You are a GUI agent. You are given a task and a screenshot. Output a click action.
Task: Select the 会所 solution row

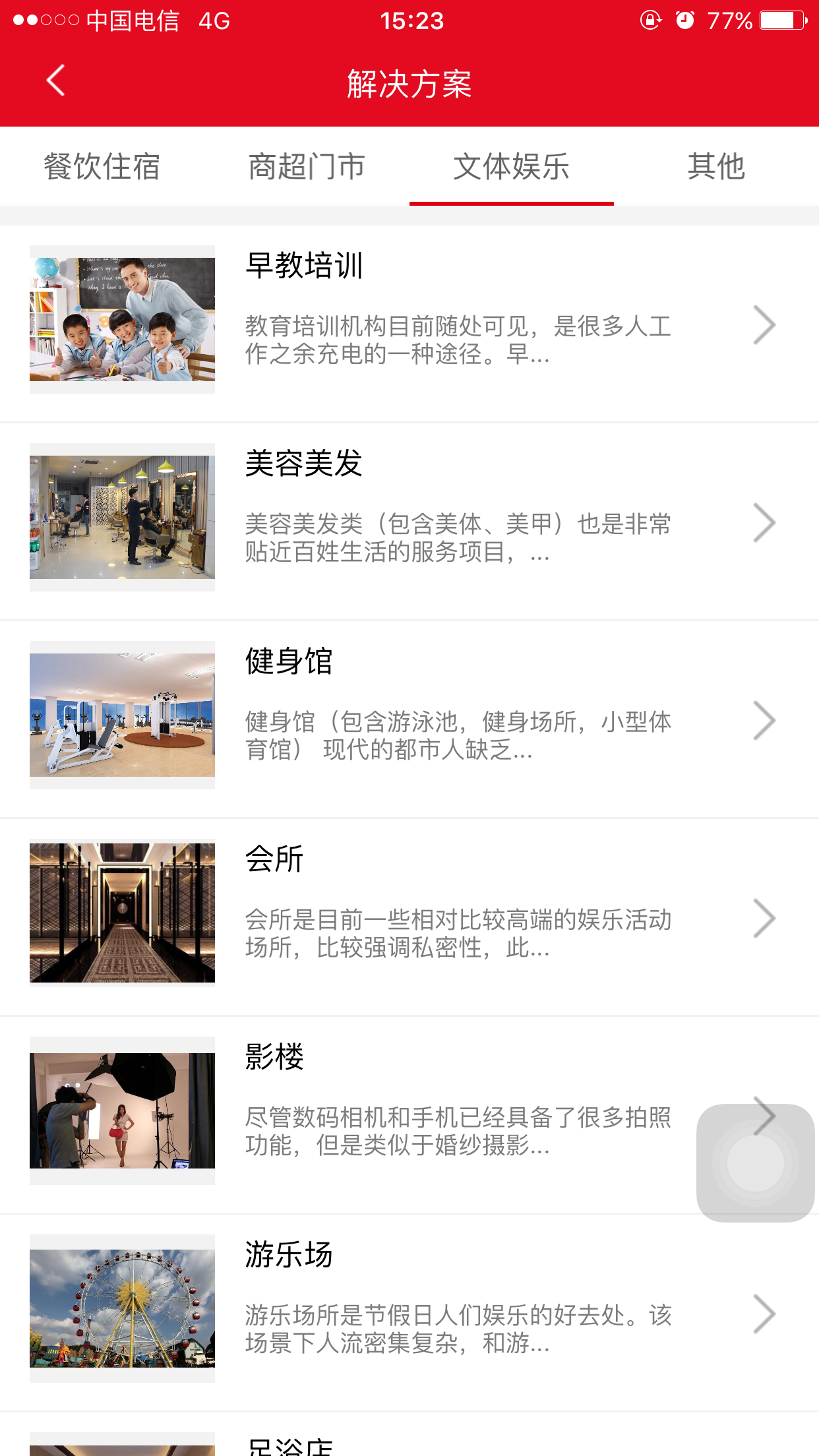point(409,917)
